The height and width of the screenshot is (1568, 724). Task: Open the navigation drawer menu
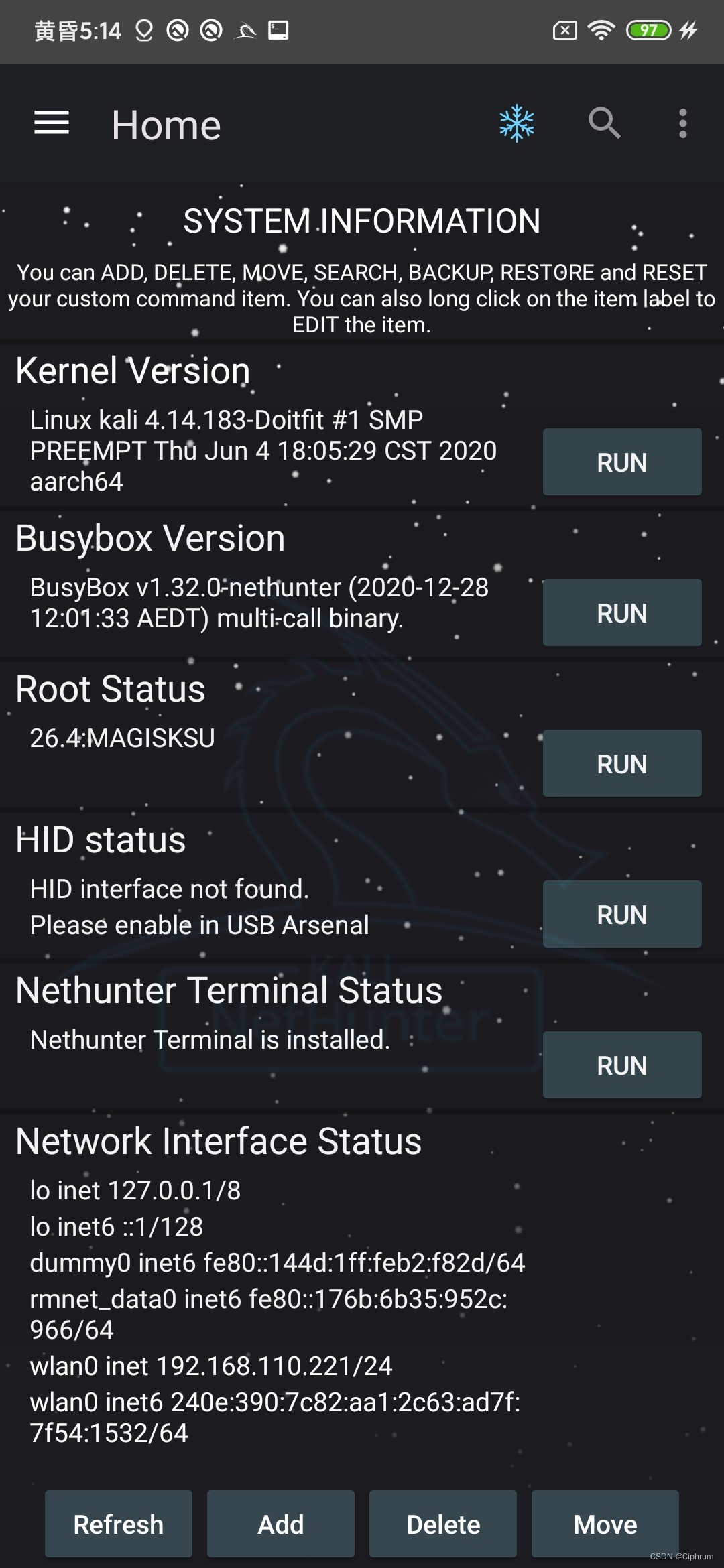point(52,123)
